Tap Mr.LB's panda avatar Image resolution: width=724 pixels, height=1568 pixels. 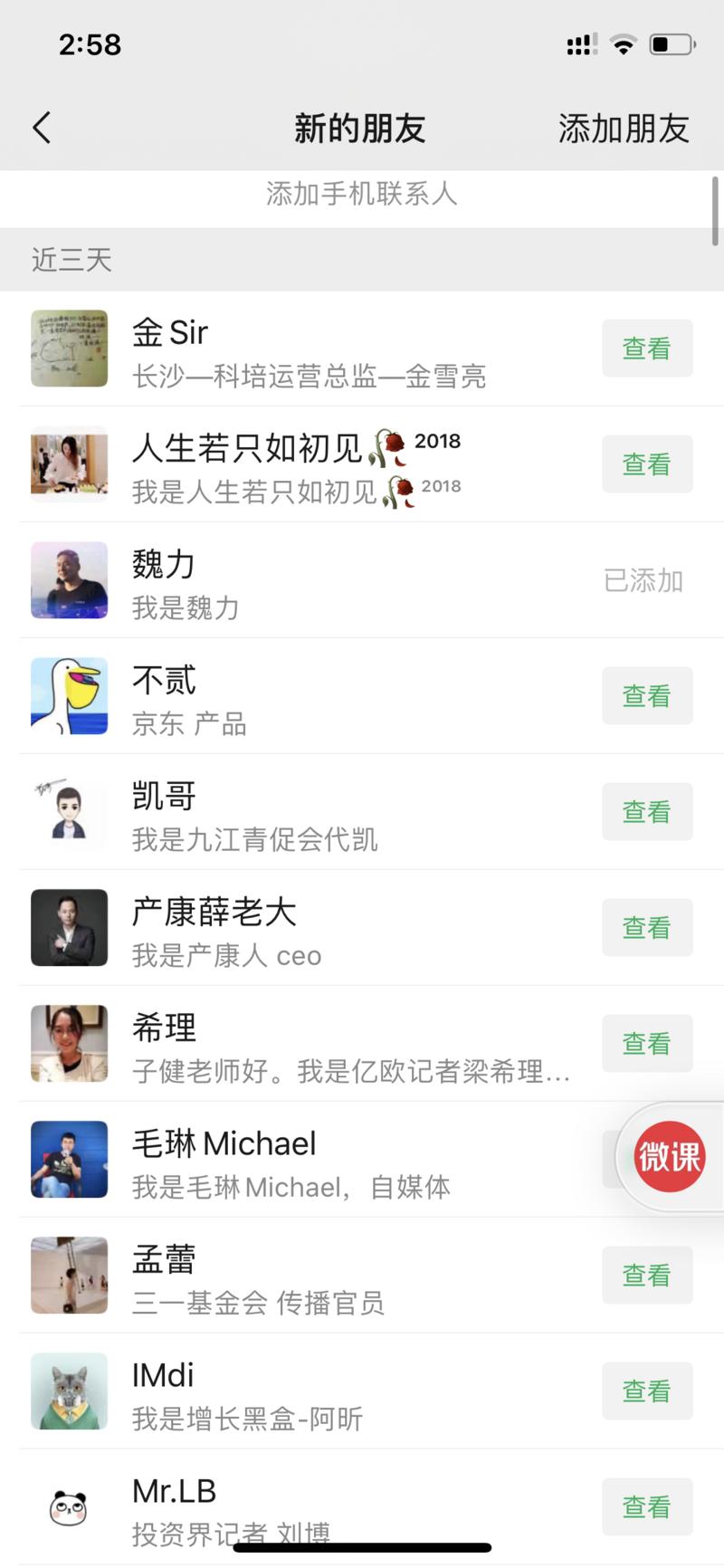(x=69, y=1507)
